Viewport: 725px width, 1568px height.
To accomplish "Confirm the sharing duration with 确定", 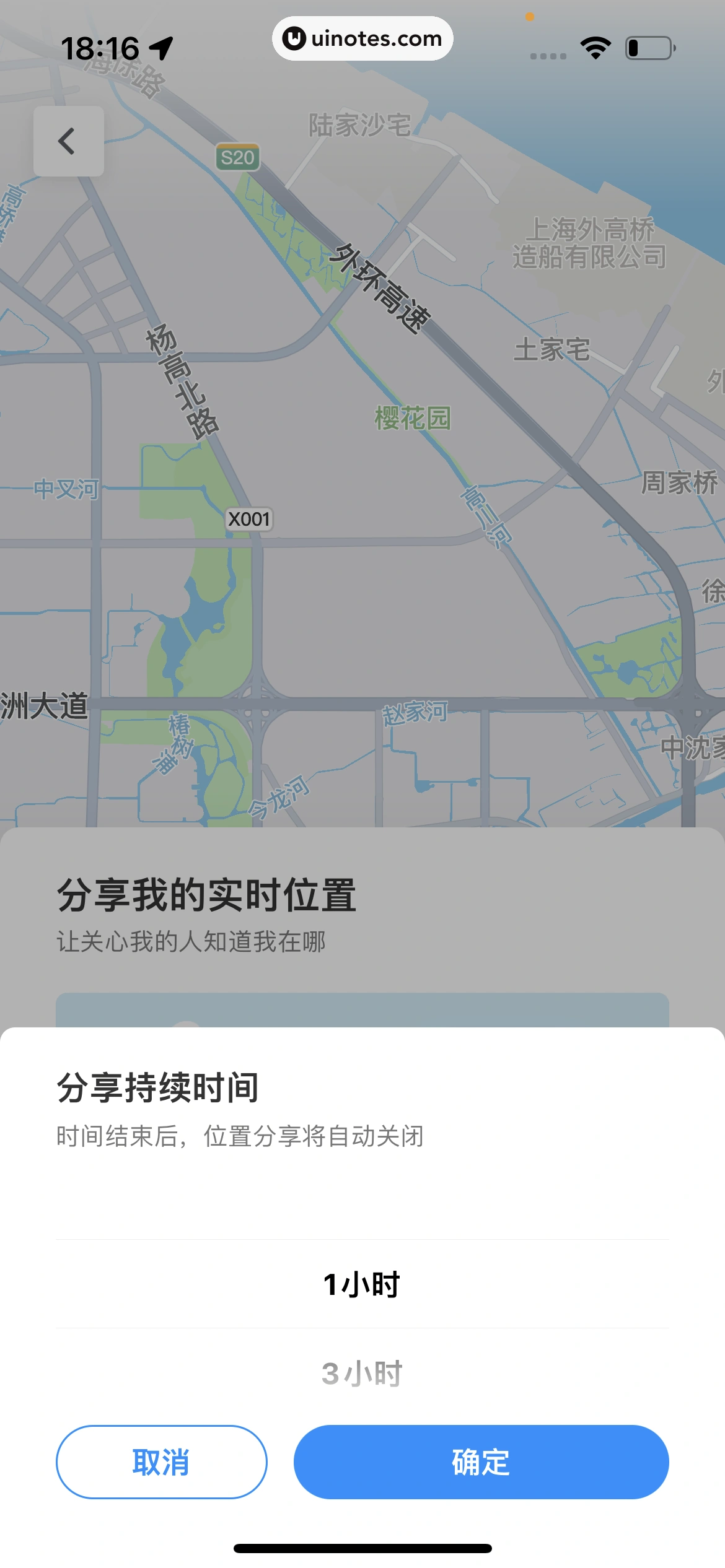I will 481,1461.
